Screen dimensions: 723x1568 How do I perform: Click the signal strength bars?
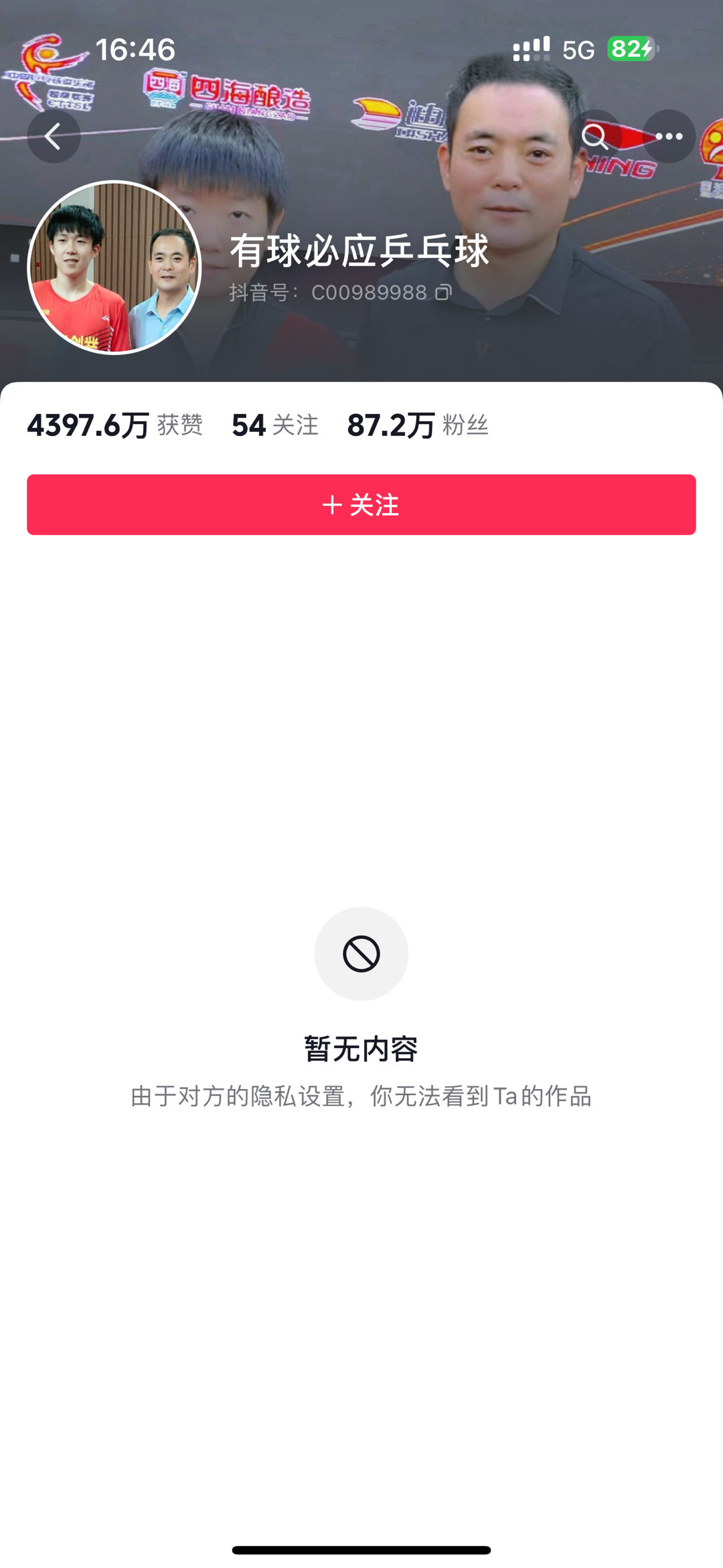coord(530,48)
